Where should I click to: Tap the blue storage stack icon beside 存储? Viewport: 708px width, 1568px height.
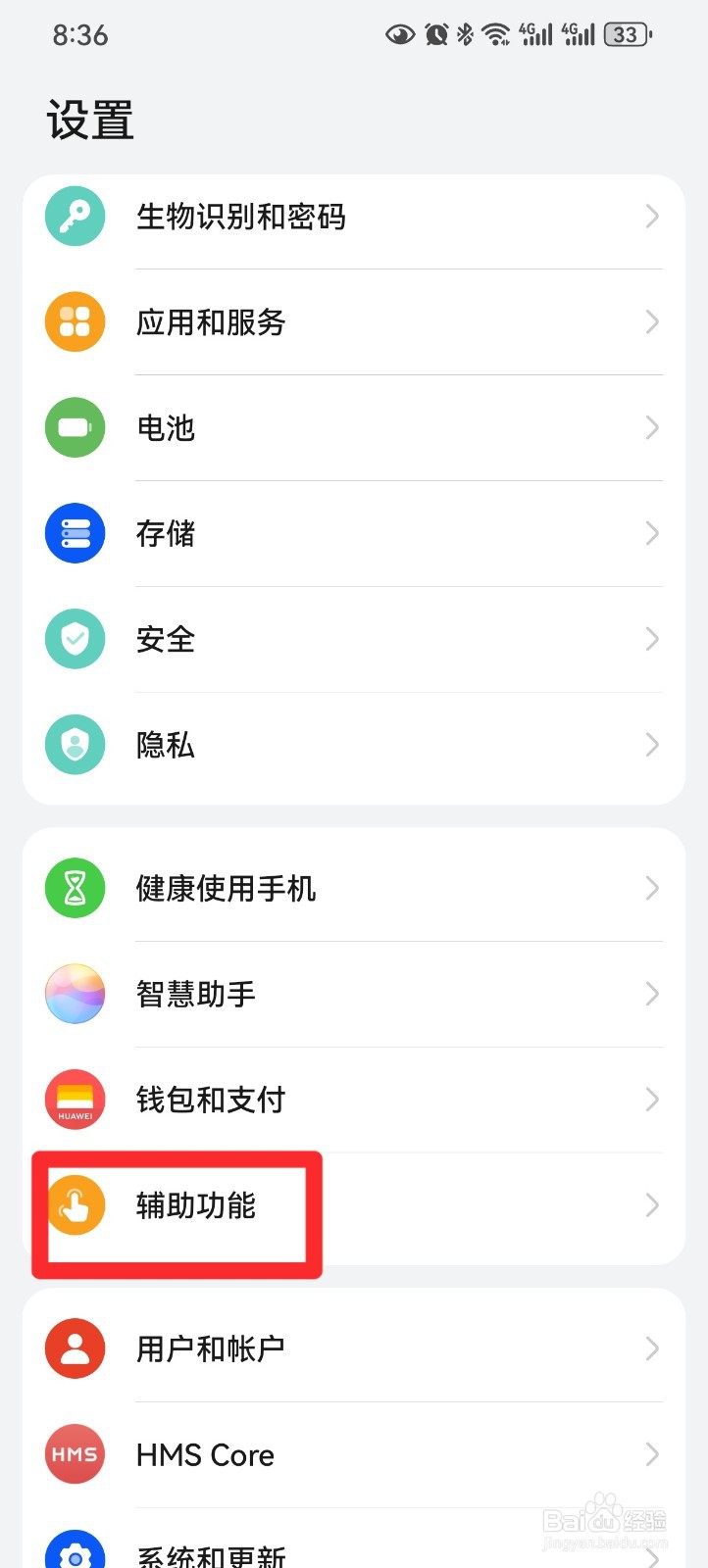click(x=75, y=533)
